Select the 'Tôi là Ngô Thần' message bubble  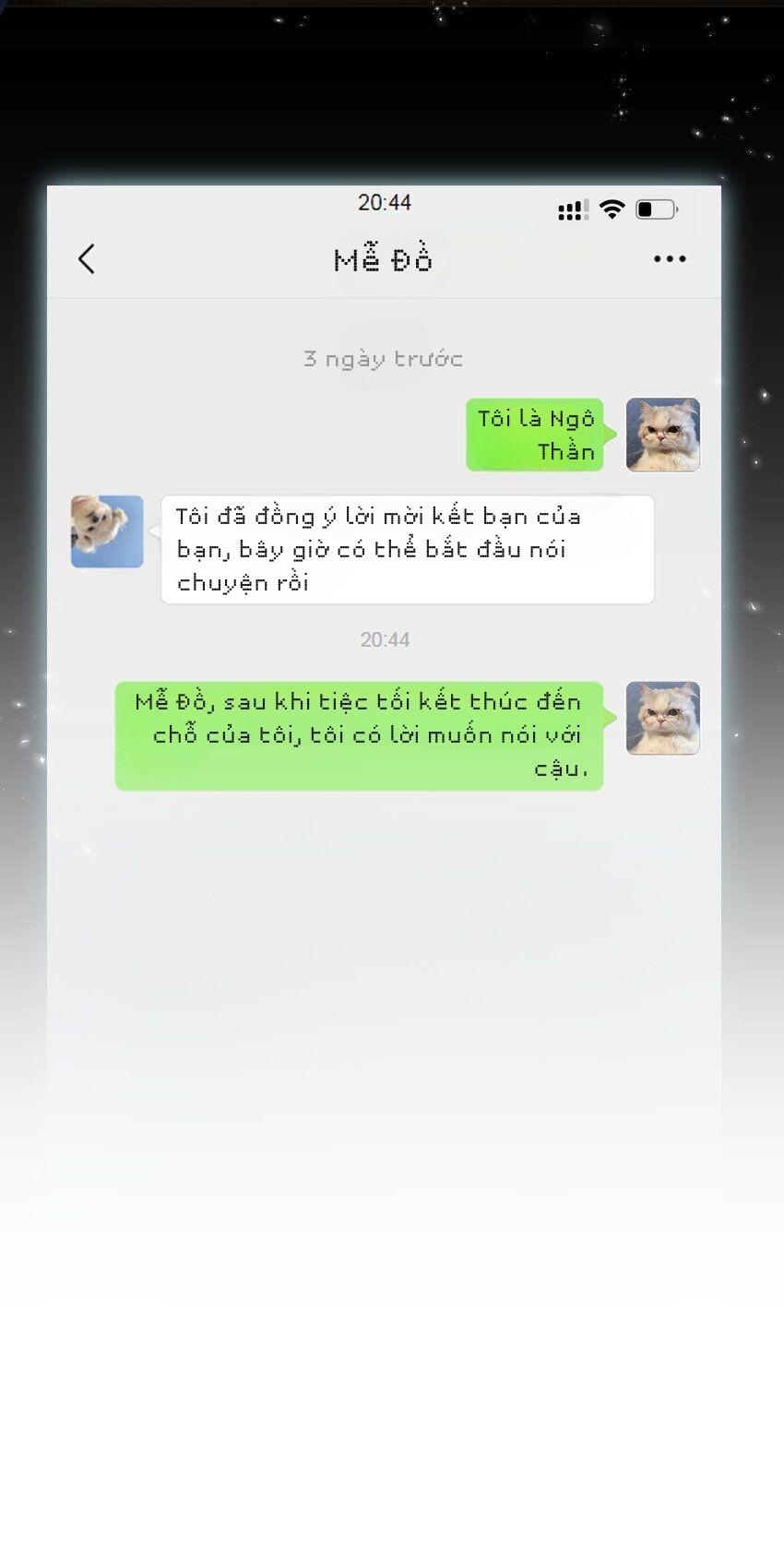point(534,435)
